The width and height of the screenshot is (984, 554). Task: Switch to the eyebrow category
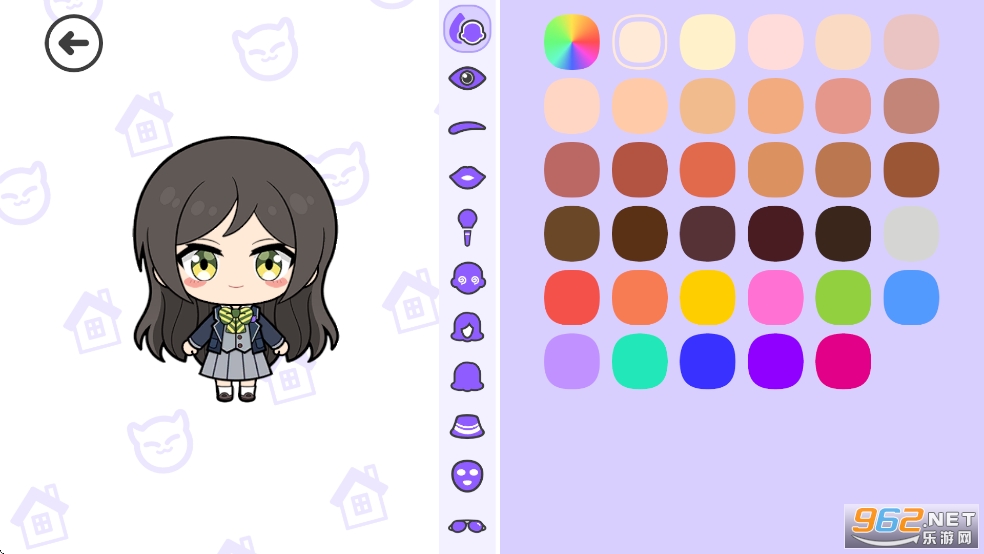(x=467, y=127)
